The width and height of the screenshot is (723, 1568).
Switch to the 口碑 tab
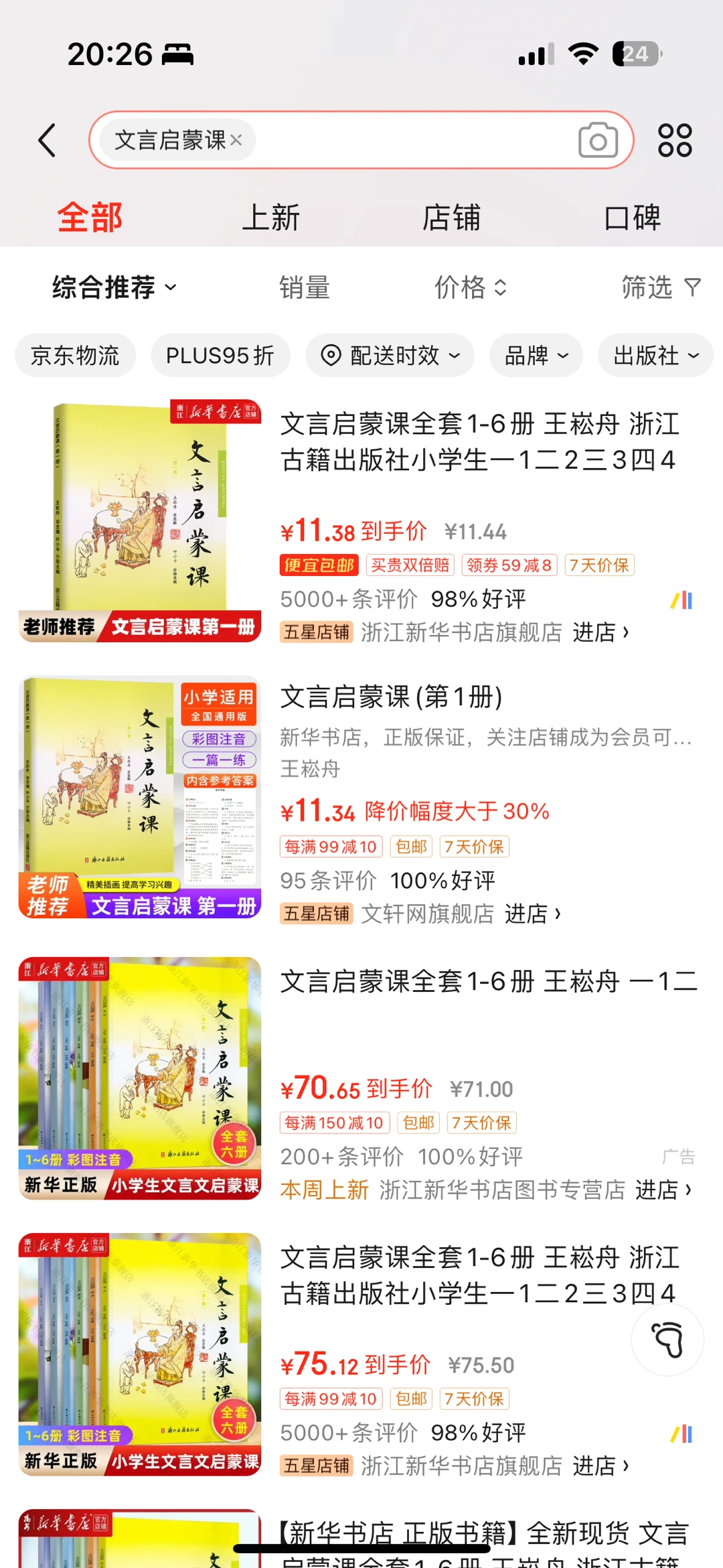coord(632,218)
